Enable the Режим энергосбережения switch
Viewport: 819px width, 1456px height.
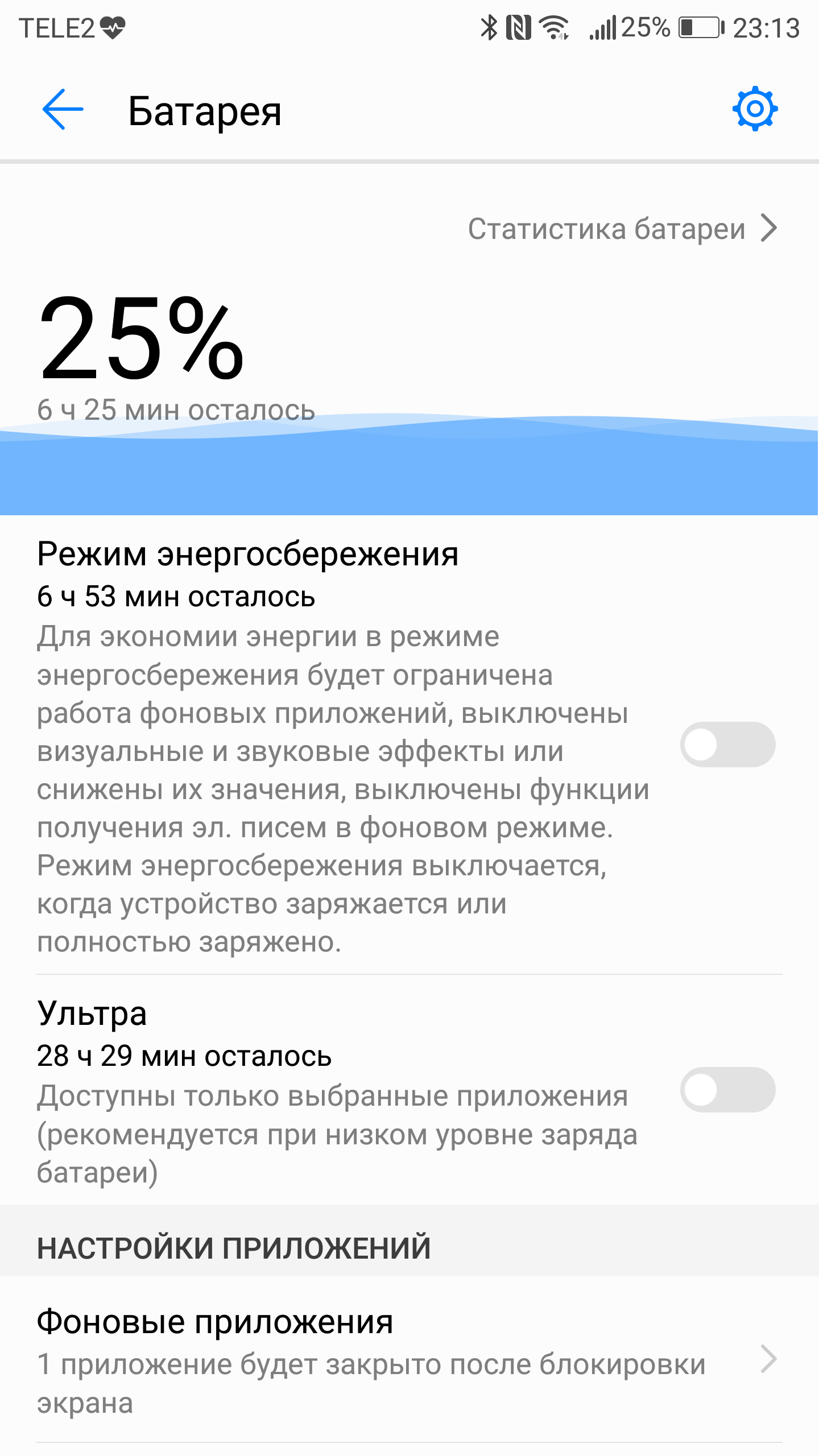click(x=727, y=744)
